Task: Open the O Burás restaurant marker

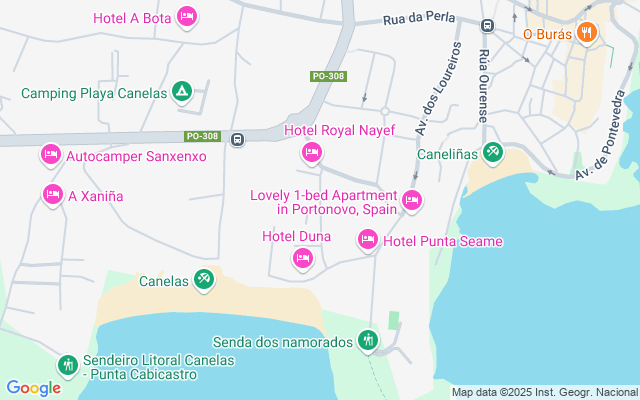Action: (587, 32)
